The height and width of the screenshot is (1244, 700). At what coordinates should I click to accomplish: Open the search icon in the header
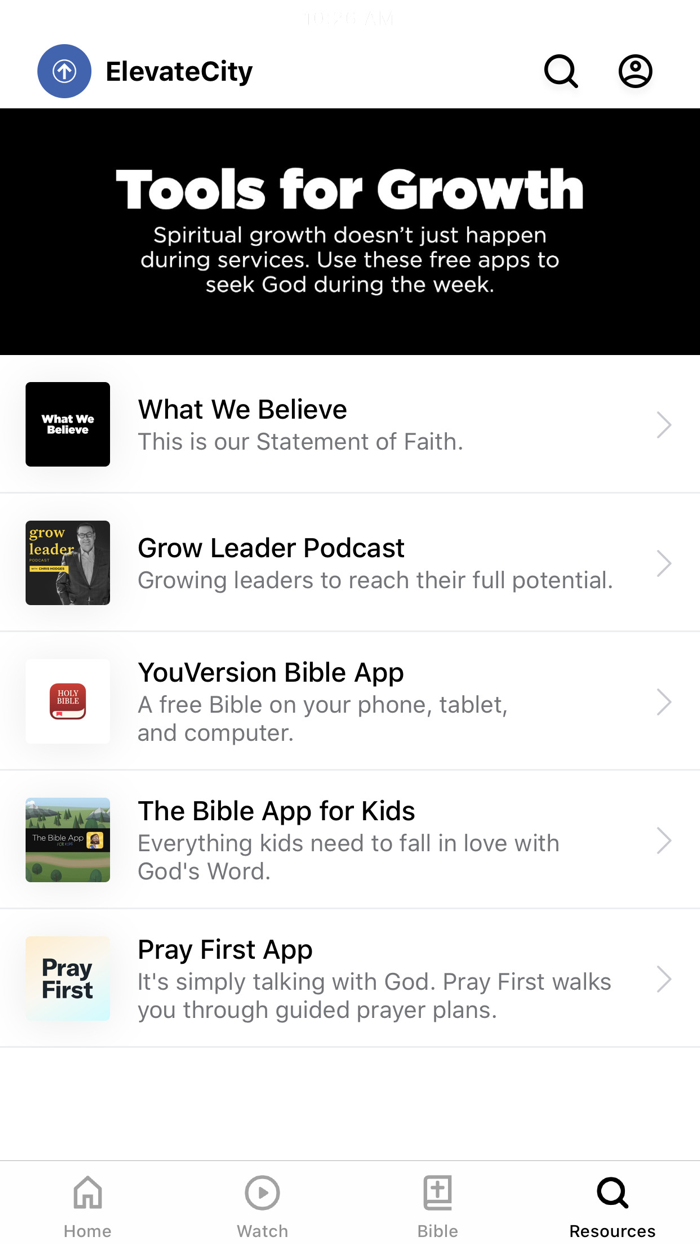tap(561, 71)
